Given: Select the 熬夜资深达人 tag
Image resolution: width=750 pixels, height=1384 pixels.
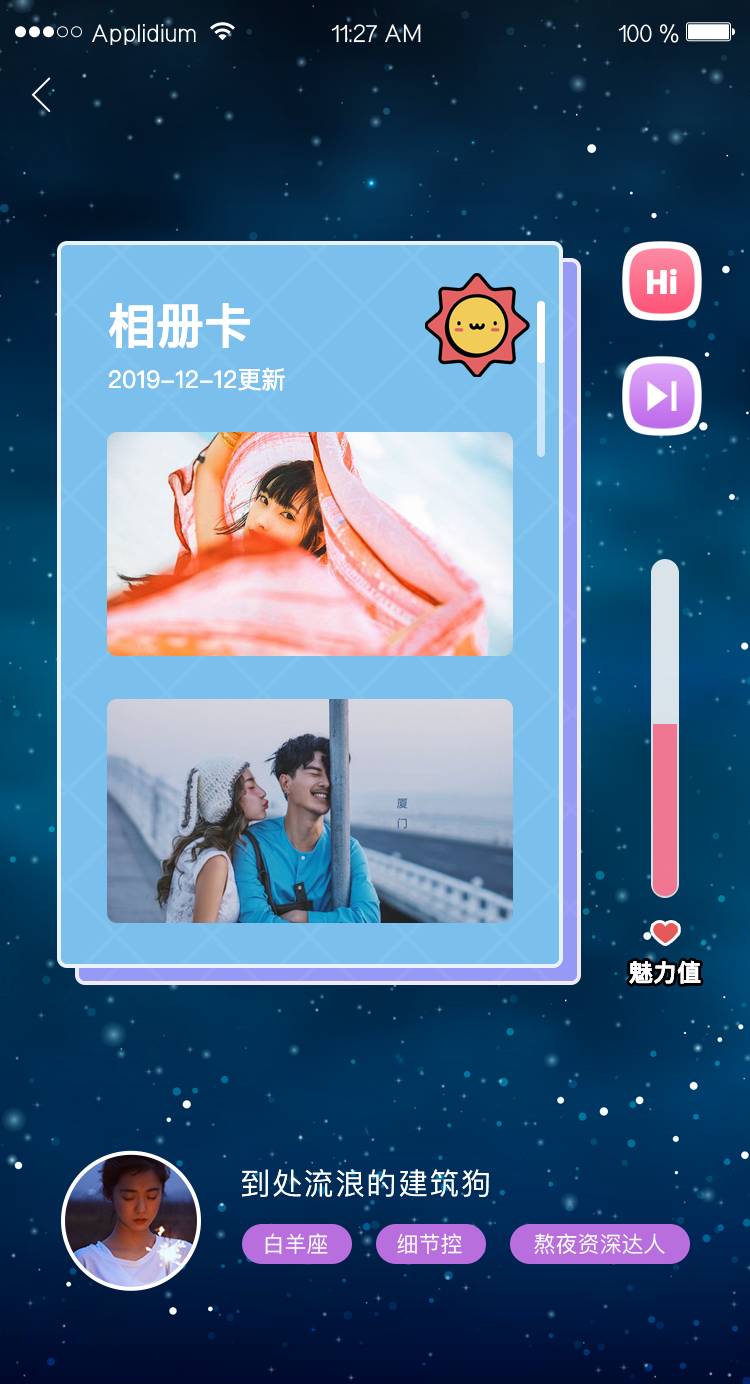Looking at the screenshot, I should [599, 1245].
